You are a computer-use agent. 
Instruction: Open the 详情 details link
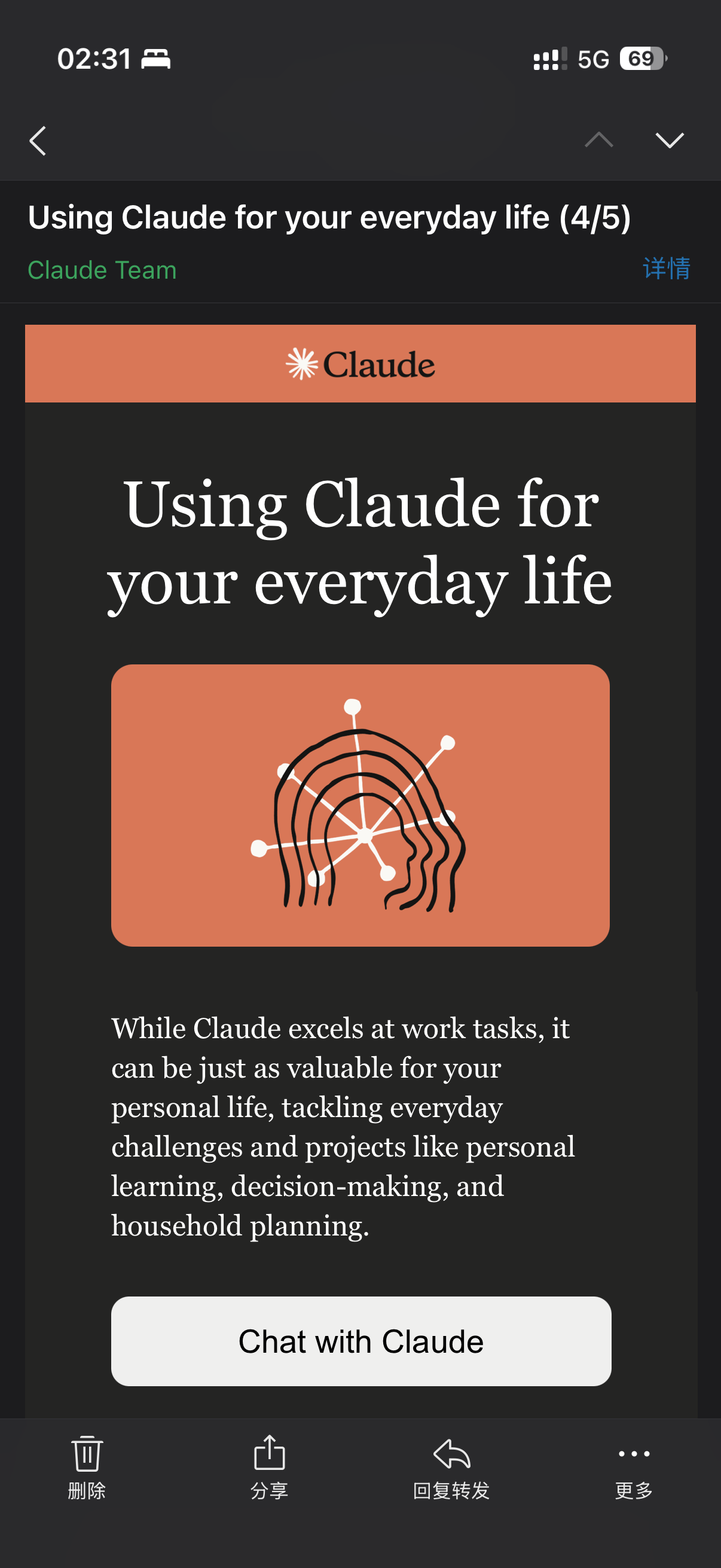(x=666, y=269)
